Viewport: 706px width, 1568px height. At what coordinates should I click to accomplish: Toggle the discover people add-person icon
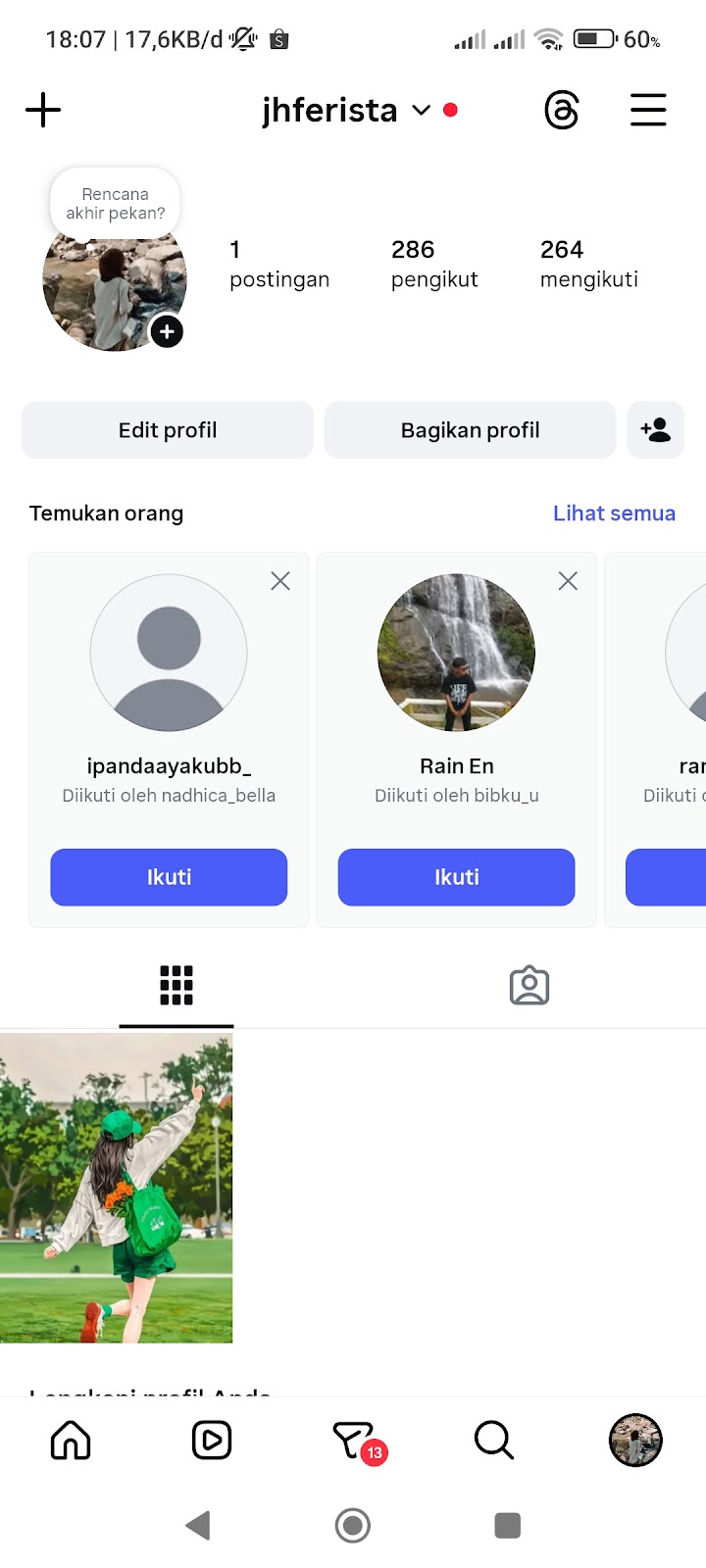point(655,430)
